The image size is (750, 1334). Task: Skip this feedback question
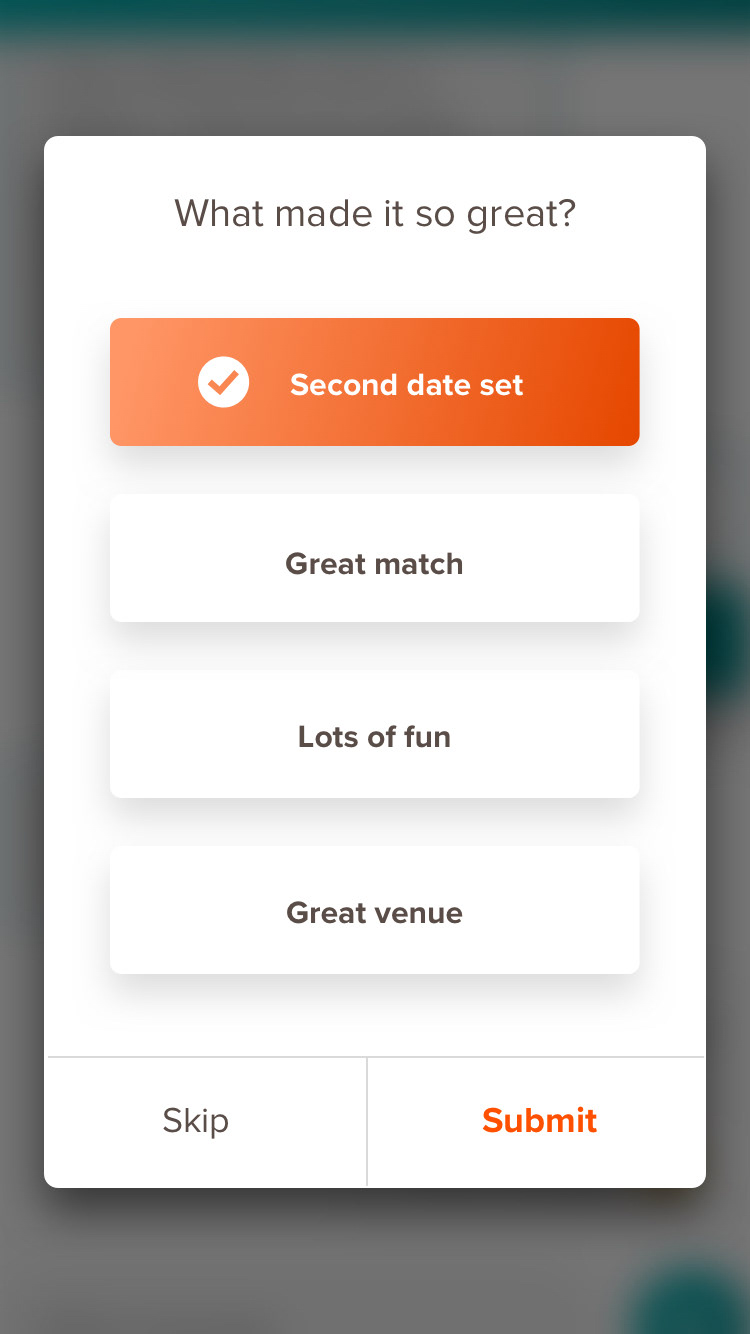pyautogui.click(x=206, y=1121)
